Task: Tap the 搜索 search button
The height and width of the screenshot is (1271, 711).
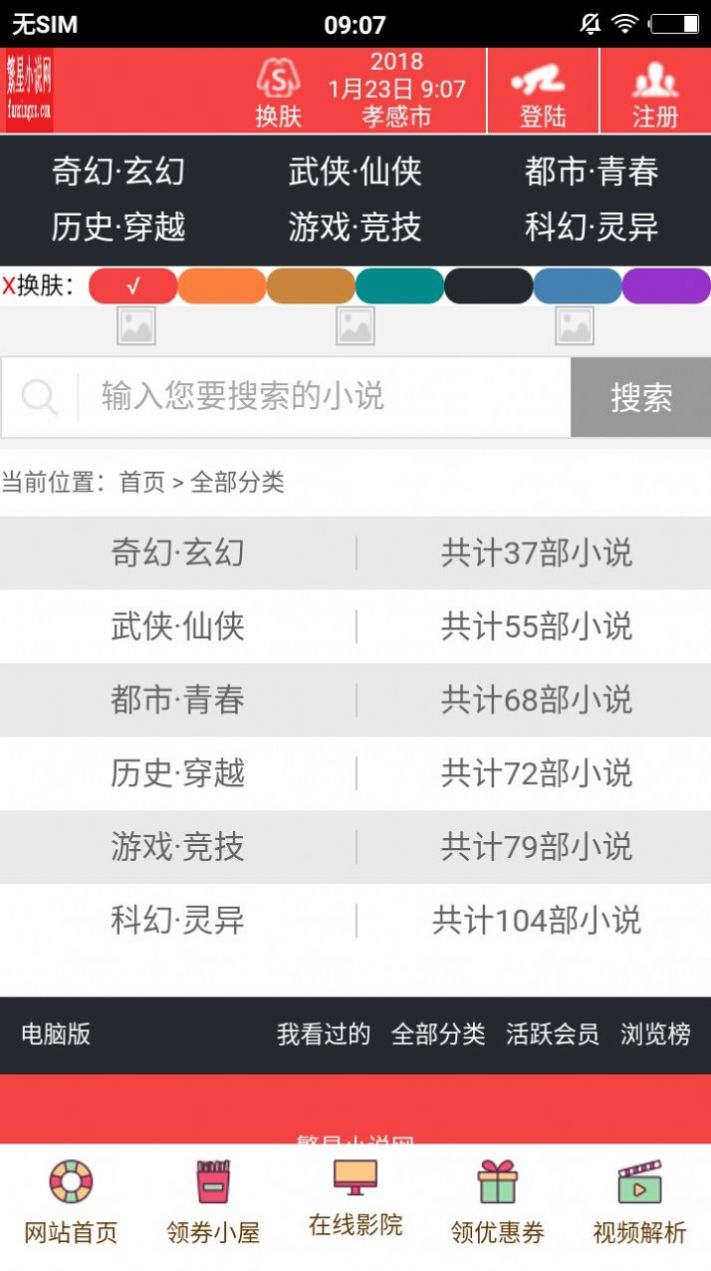Action: [x=640, y=397]
